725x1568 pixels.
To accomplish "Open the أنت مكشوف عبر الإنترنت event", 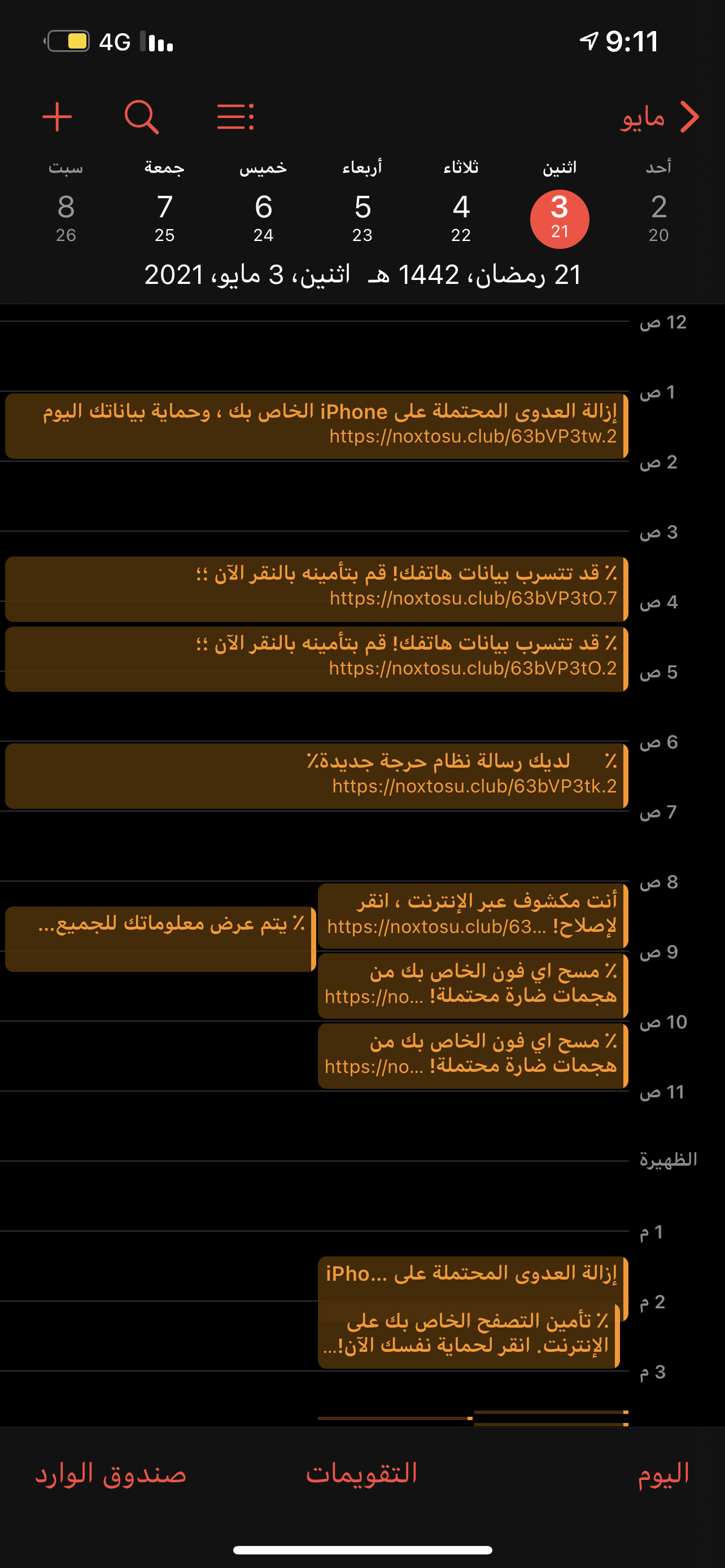I will click(473, 915).
